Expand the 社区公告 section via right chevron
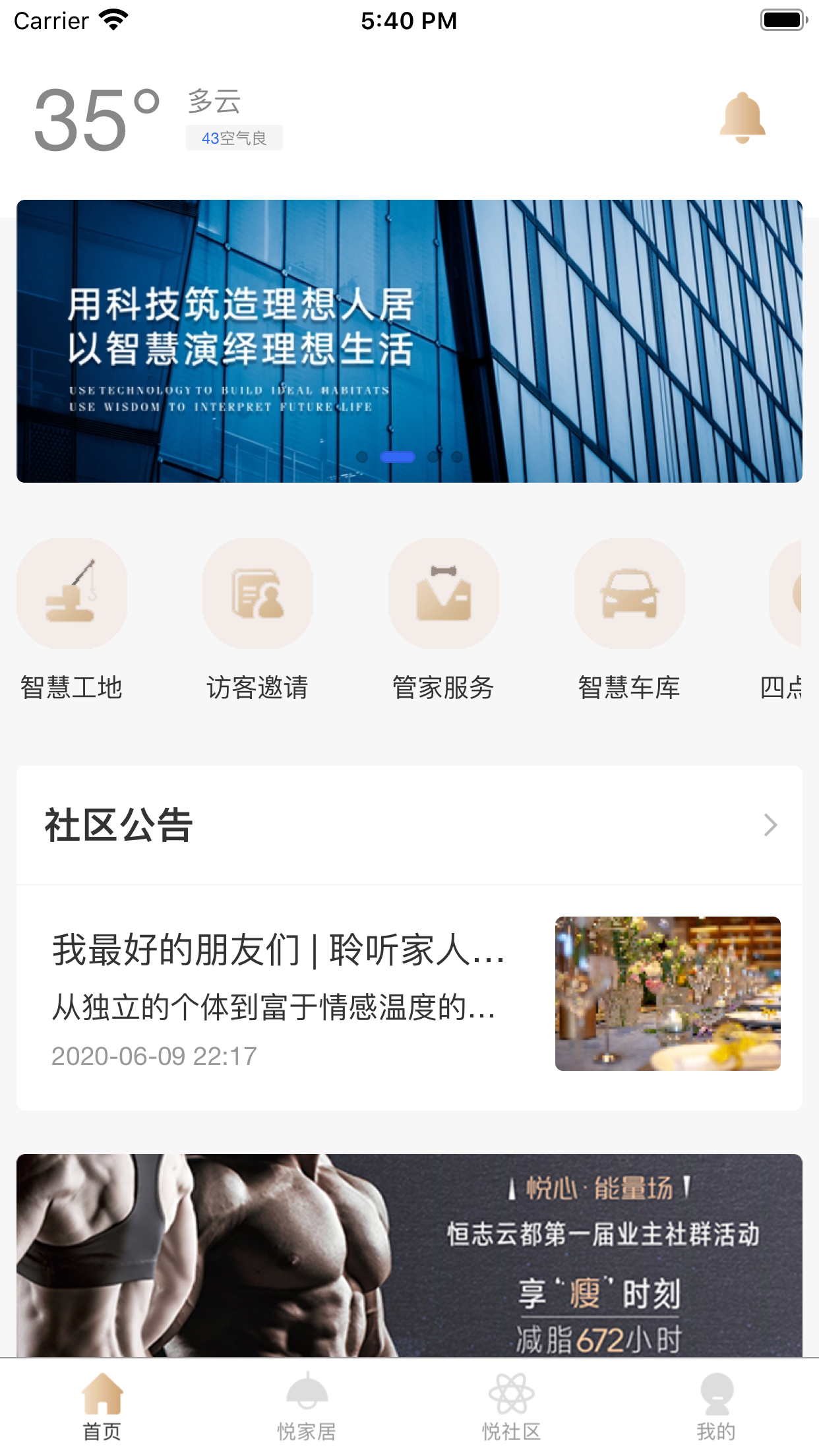 770,824
